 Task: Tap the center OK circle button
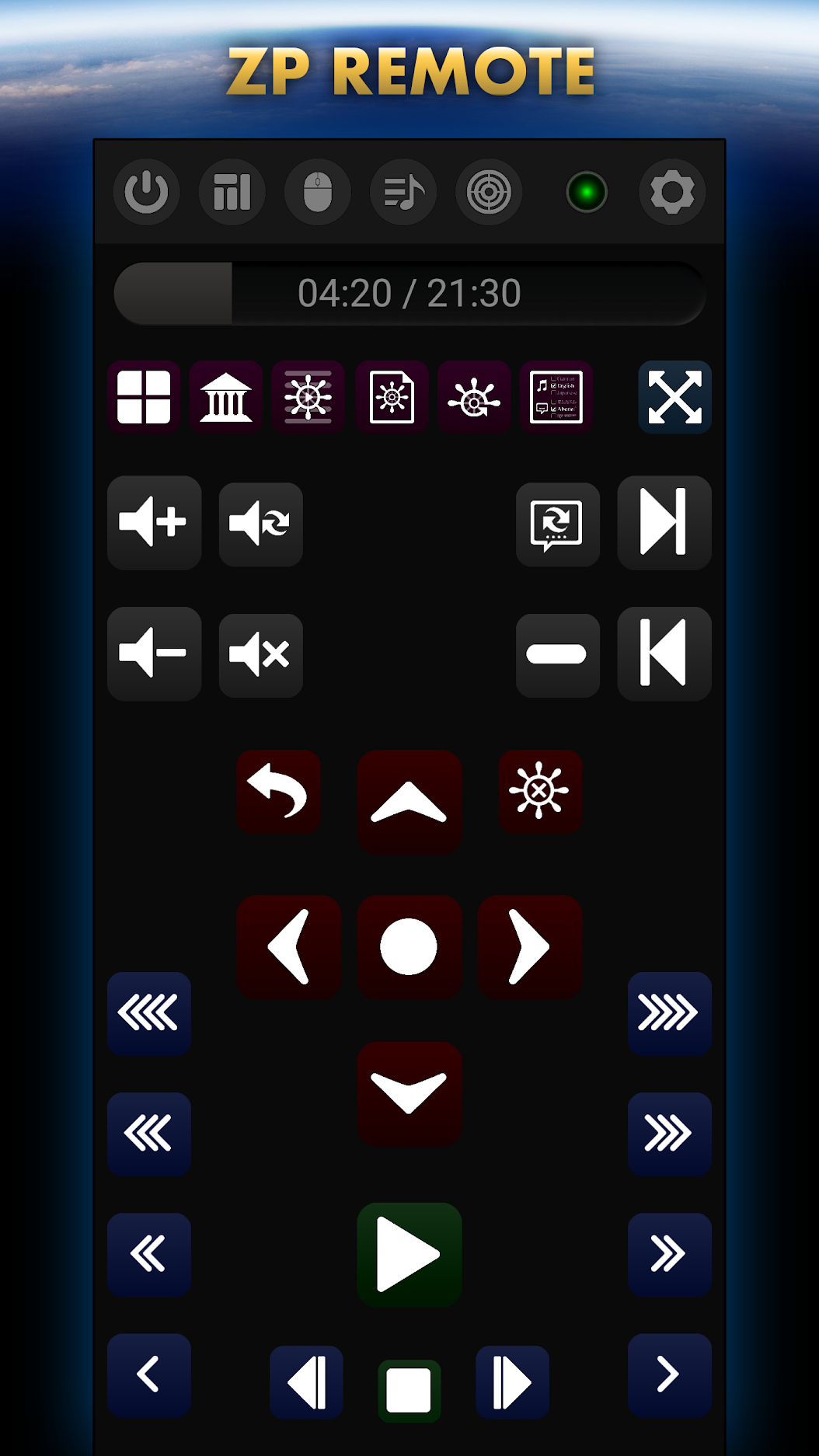[410, 947]
